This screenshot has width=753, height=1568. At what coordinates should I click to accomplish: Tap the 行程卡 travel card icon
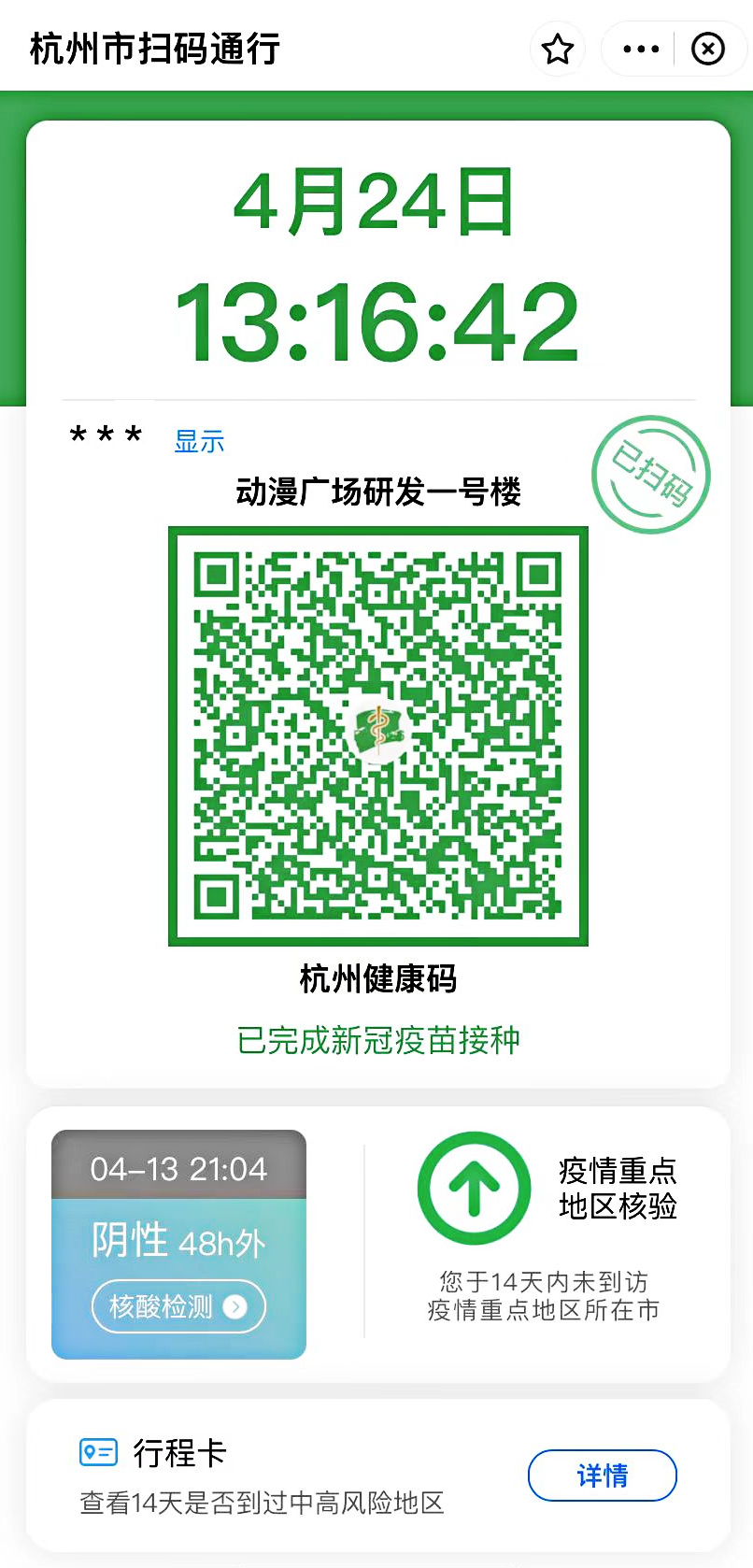click(100, 1452)
